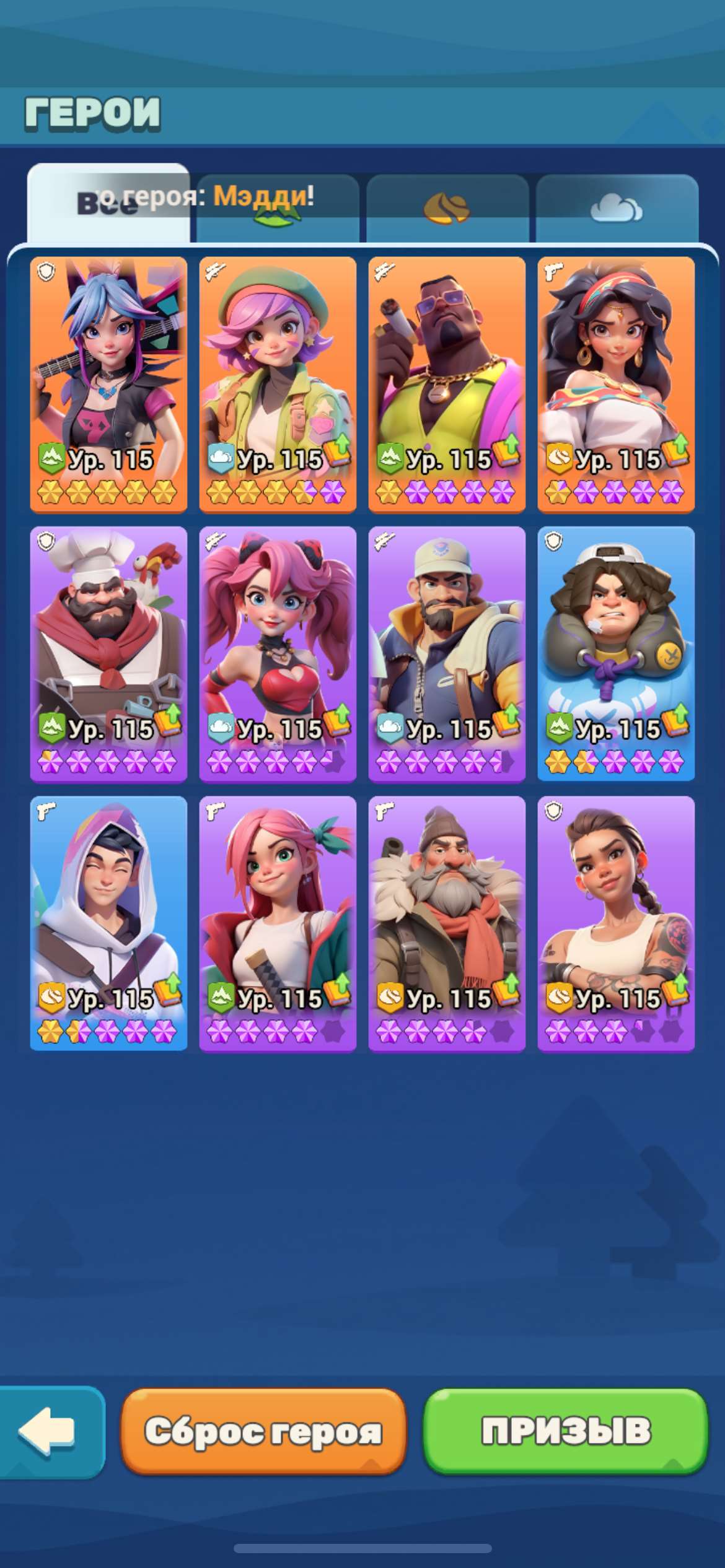Open the tattooed woman with braid hero card
The image size is (725, 1568).
[616, 923]
